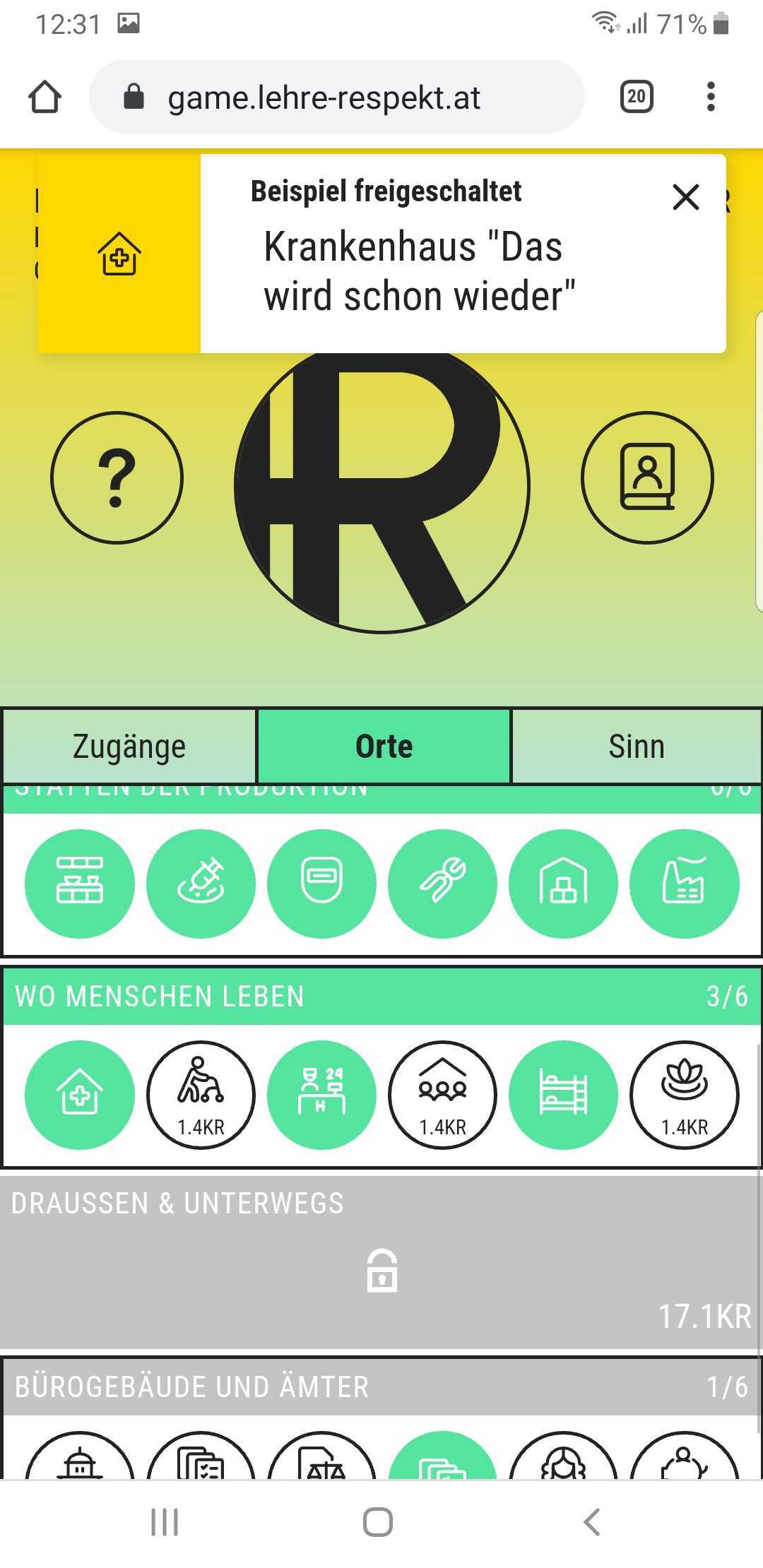Buy the gardening place for 1.4KR
This screenshot has height=1568, width=763.
[201, 1095]
